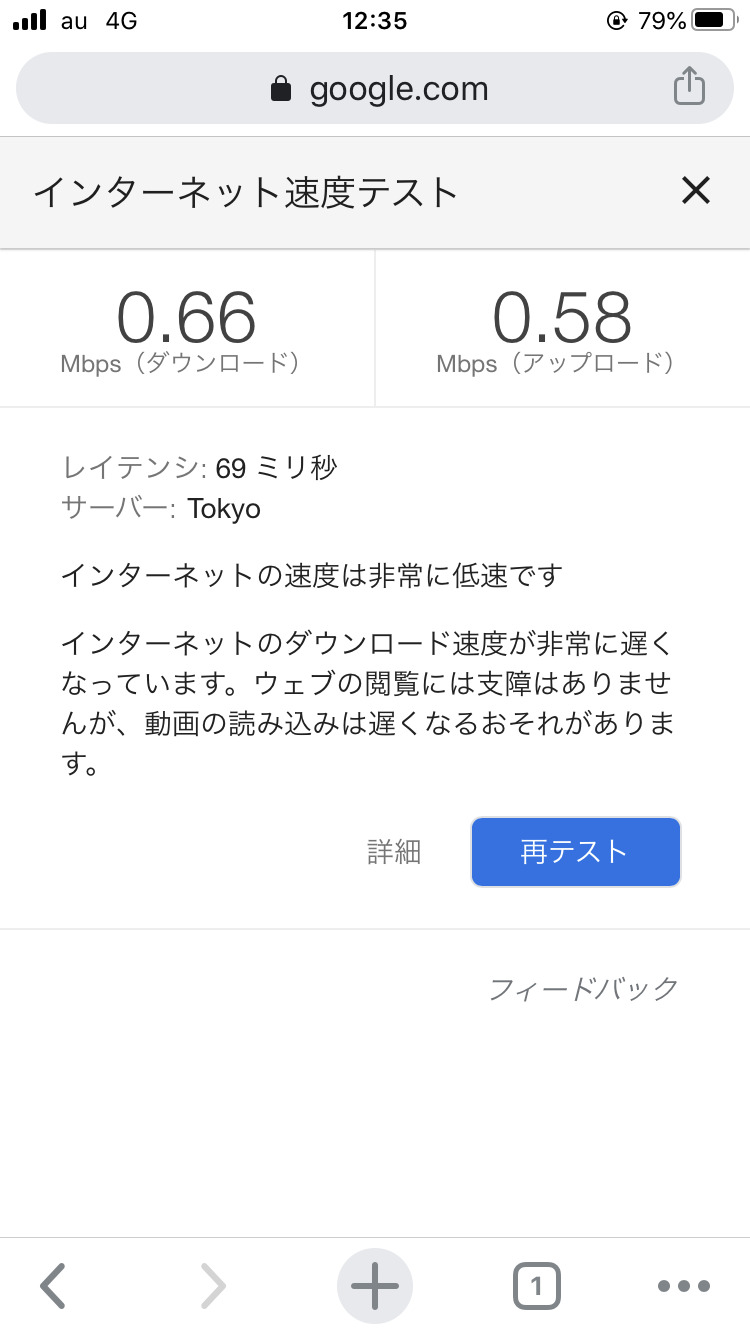Viewport: 750px width, 1334px height.
Task: Share this page from the address bar
Action: (689, 88)
